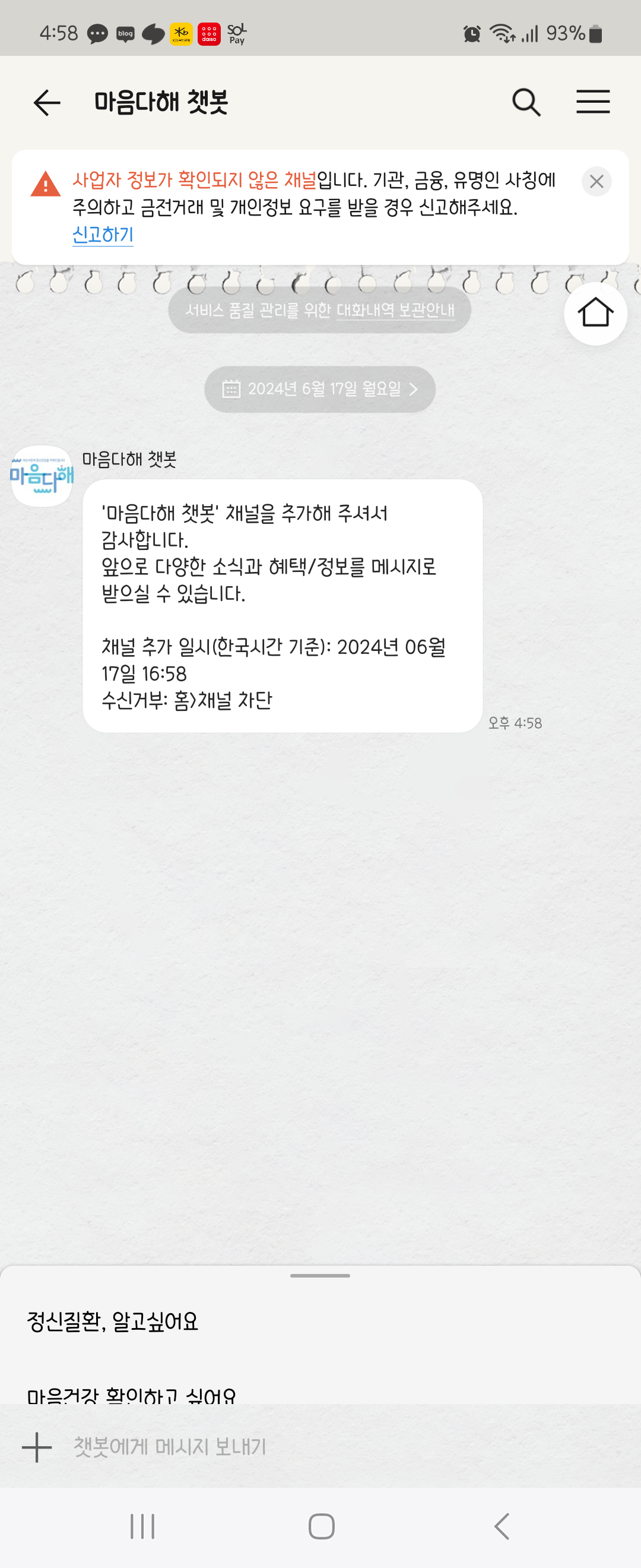Screen dimensions: 641x1568
Task: Tap the plus attachment icon
Action: coord(36,1446)
